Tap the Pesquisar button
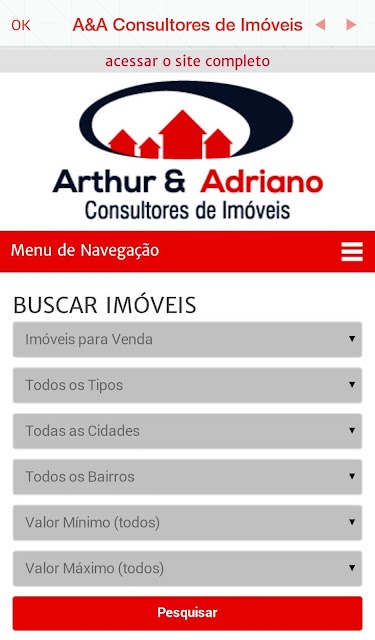Screen dimensions: 375x640 point(187,613)
